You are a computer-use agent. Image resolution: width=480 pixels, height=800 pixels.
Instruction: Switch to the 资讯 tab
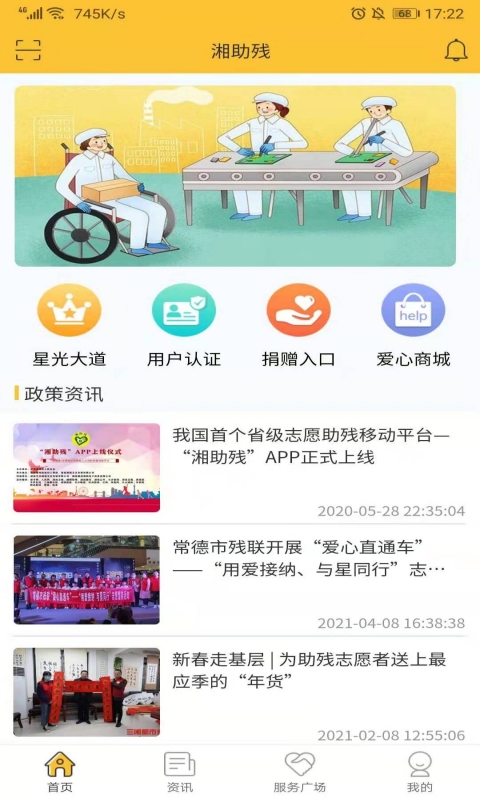[x=180, y=772]
